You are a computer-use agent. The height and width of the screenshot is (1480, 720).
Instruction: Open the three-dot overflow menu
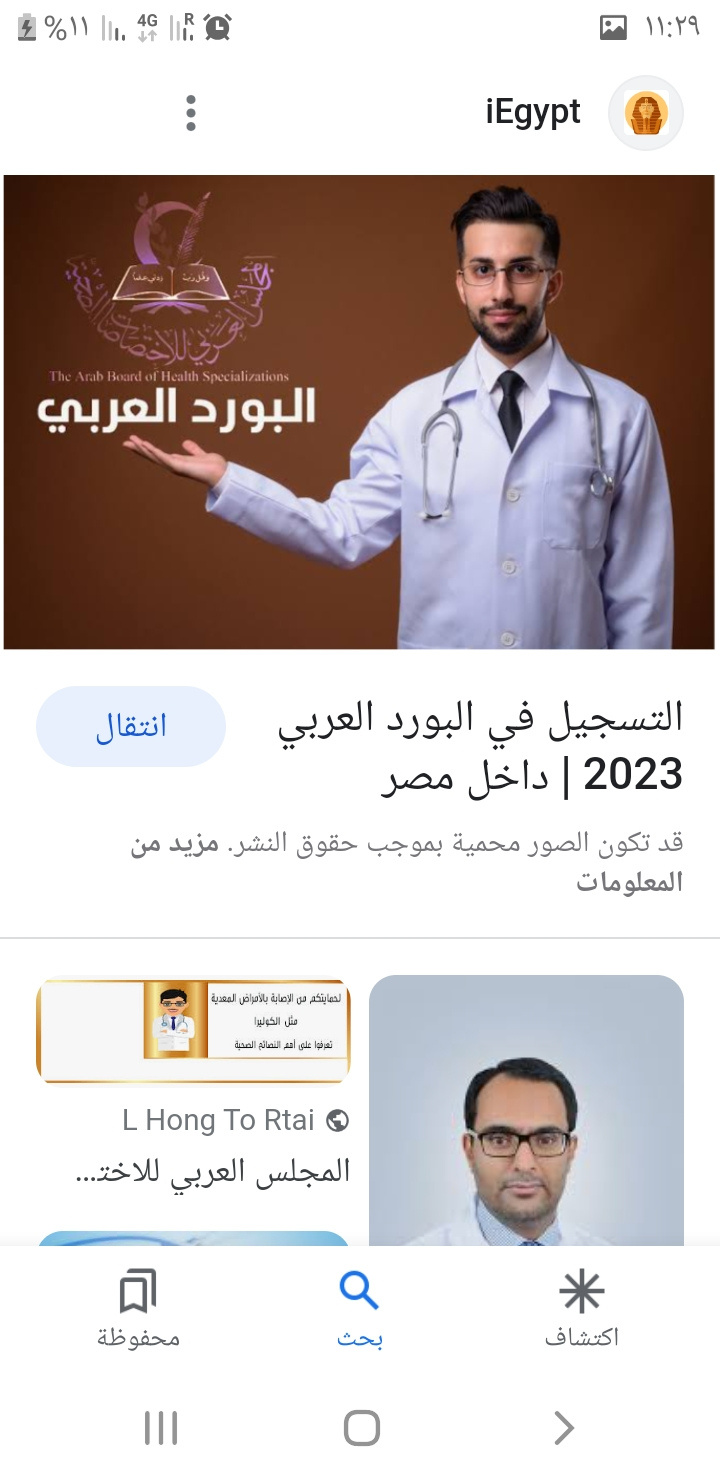click(x=191, y=113)
